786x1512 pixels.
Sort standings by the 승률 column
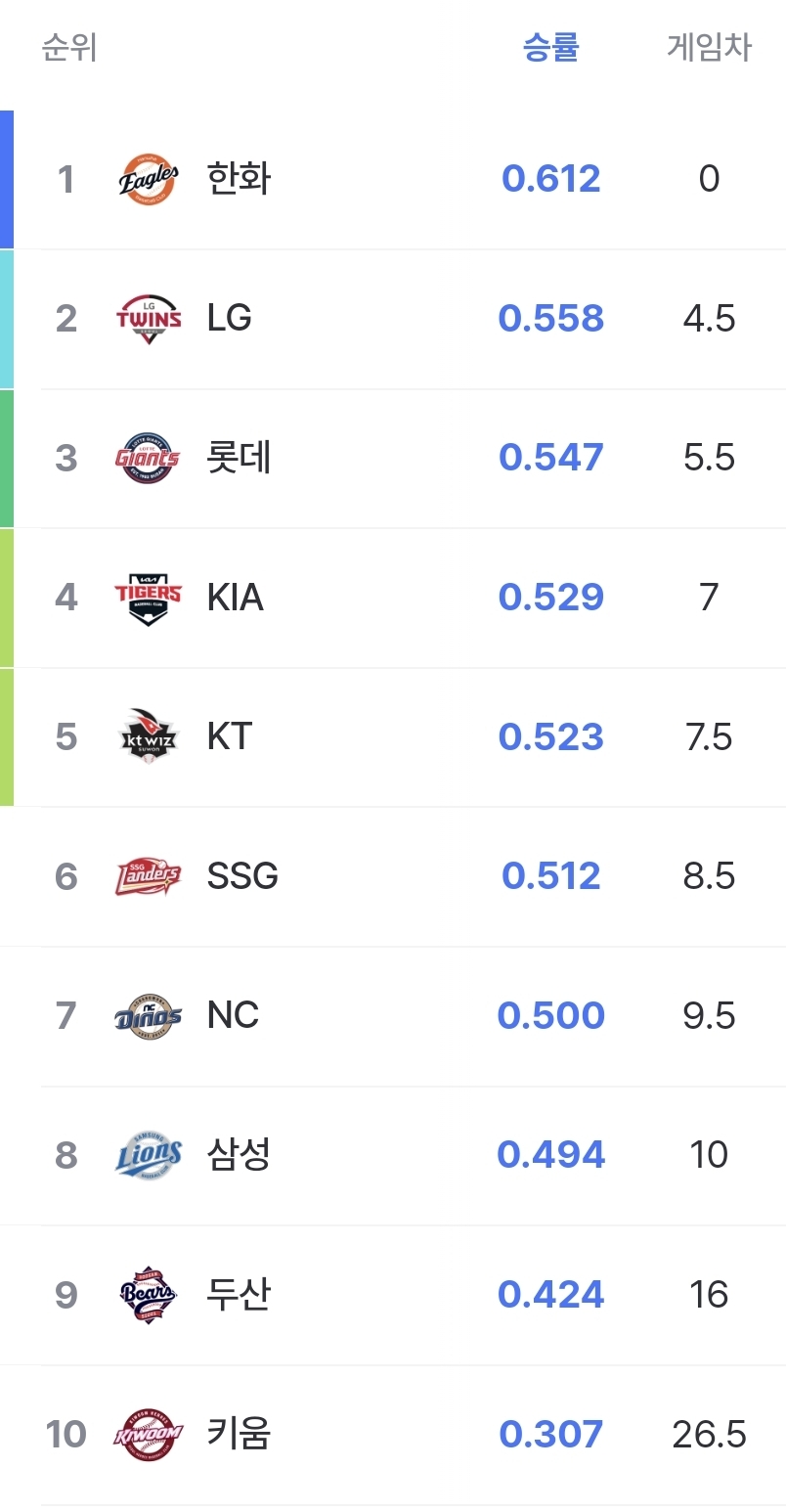point(551,47)
